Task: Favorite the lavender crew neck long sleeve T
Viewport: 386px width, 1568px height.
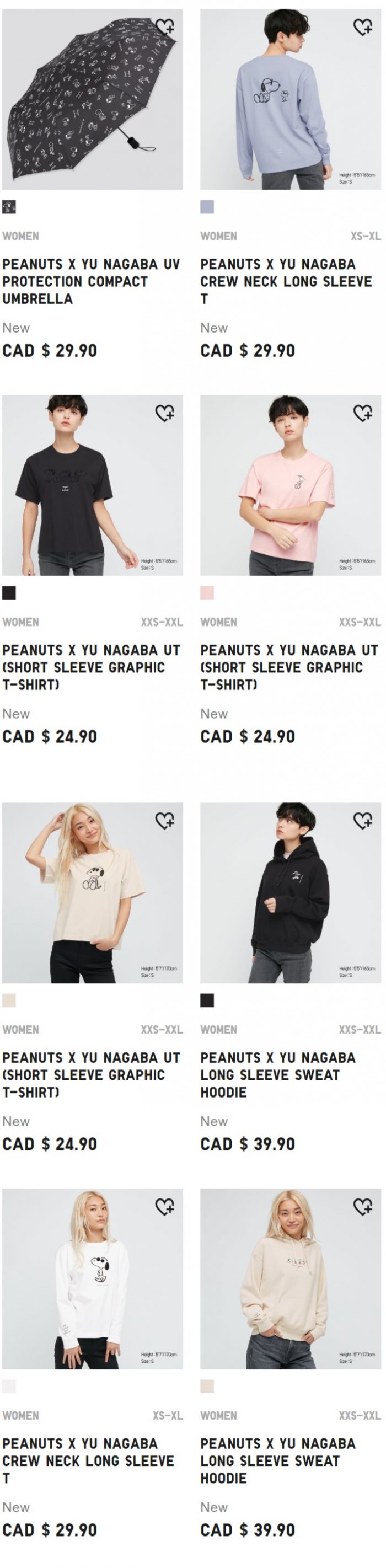Action: pyautogui.click(x=363, y=27)
